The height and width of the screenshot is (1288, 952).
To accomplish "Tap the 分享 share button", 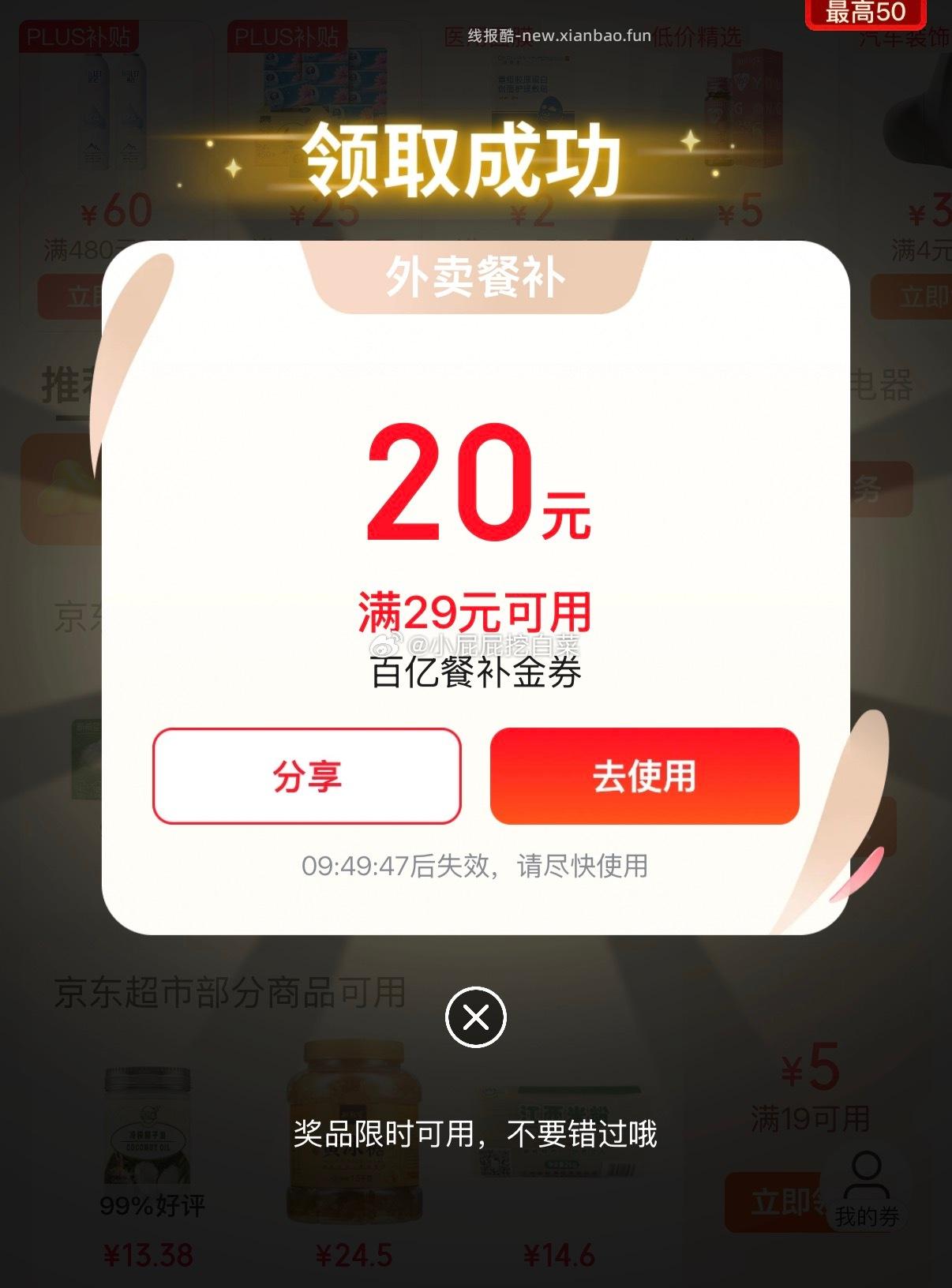I will click(x=308, y=777).
